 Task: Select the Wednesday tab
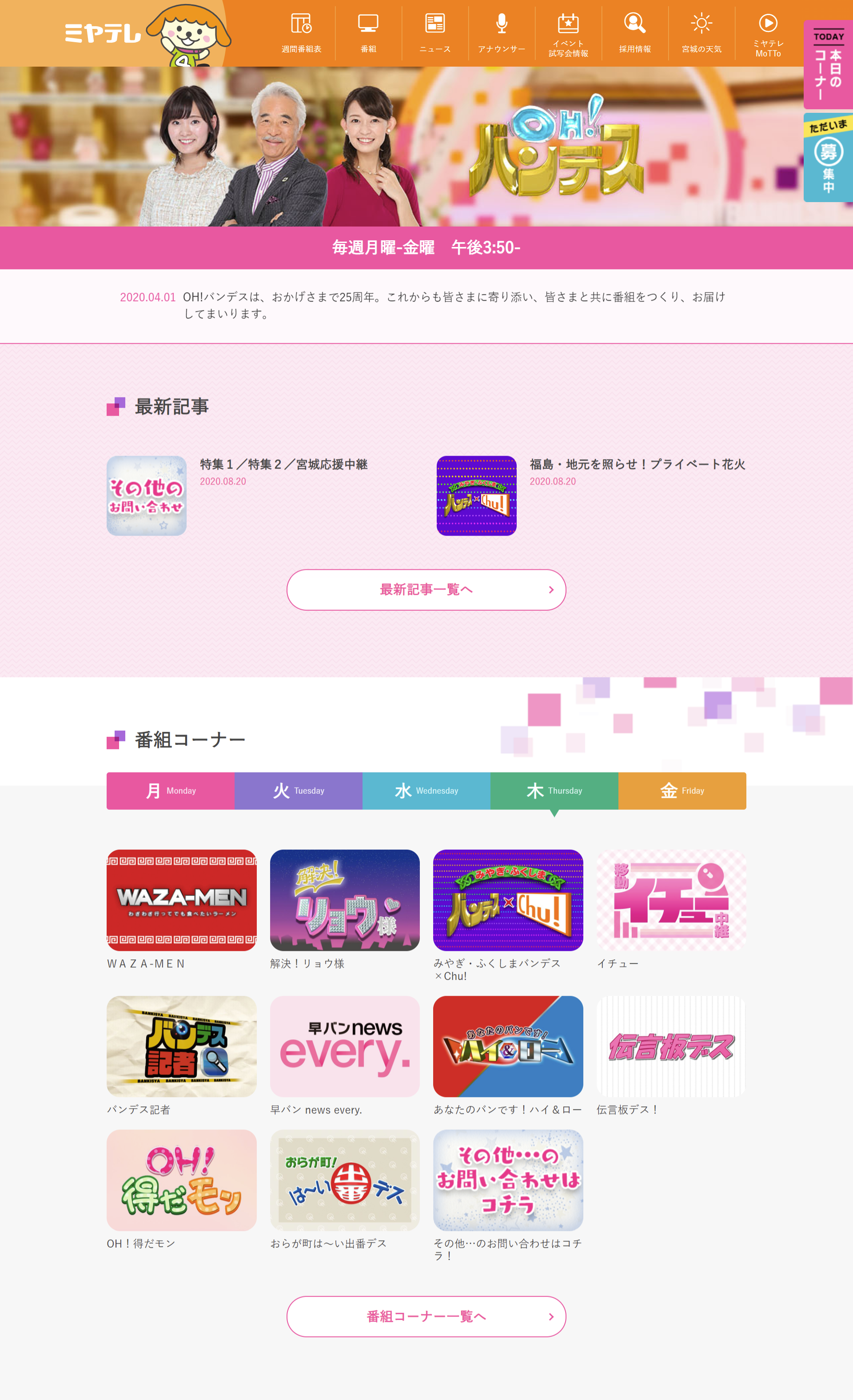(426, 790)
